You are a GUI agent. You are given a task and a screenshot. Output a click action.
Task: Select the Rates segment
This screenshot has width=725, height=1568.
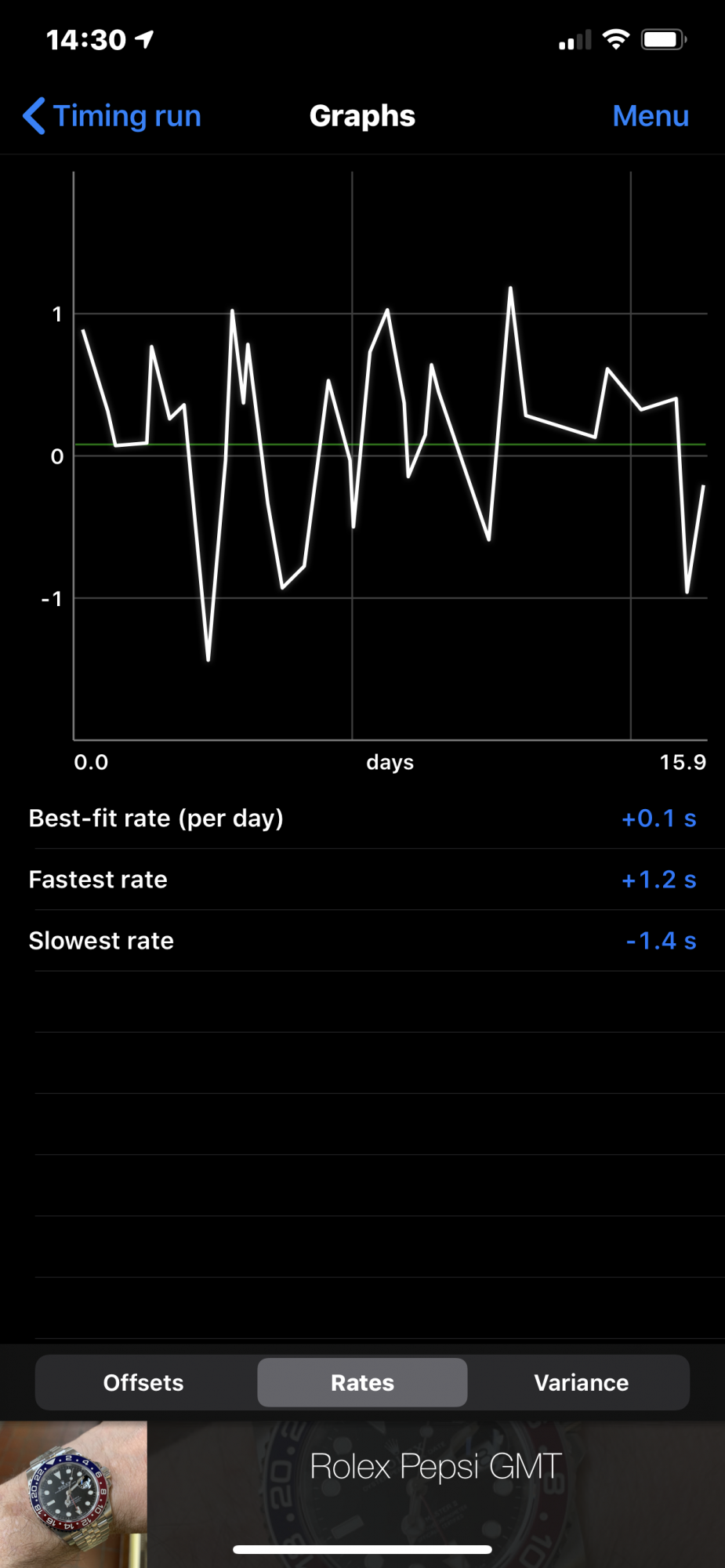[362, 1382]
